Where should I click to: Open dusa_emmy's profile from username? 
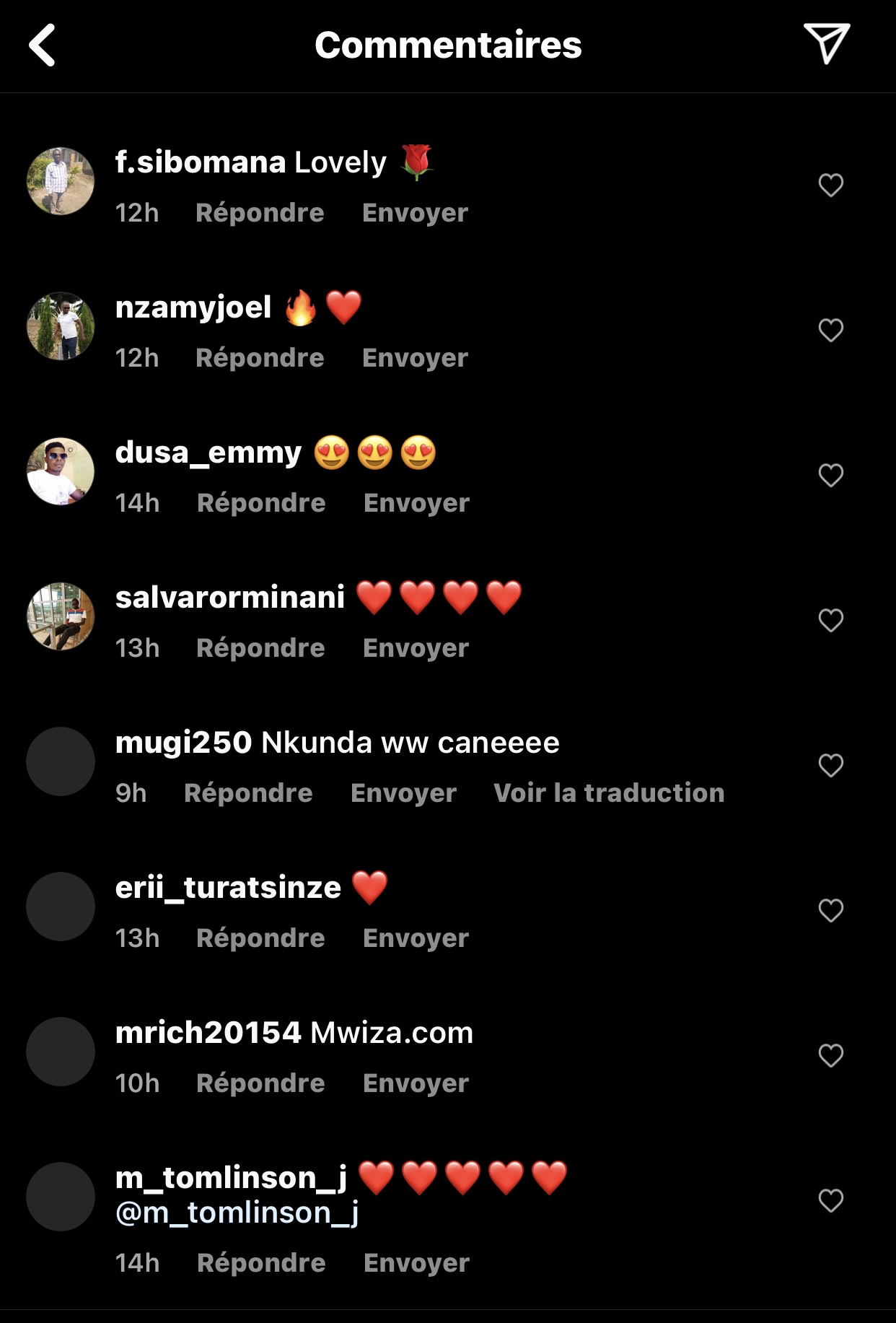click(x=208, y=453)
